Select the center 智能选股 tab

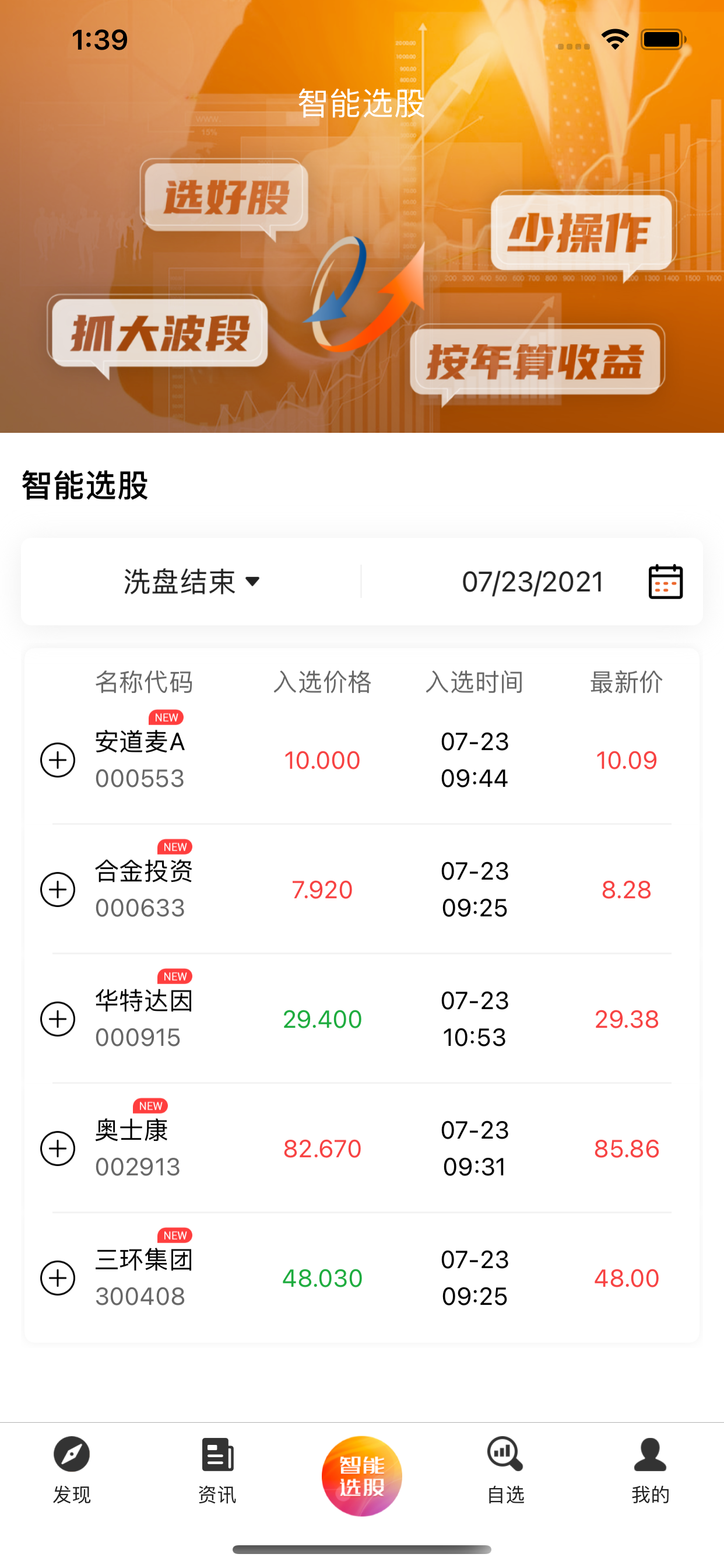pyautogui.click(x=362, y=1475)
